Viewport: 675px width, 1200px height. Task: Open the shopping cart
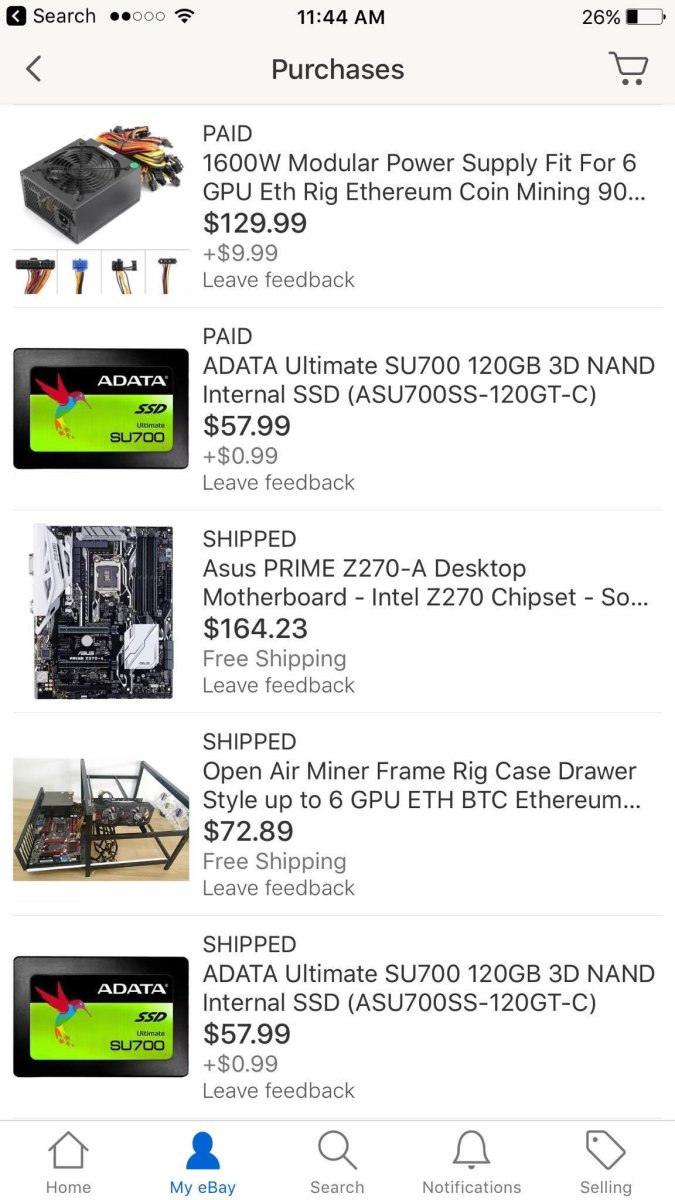[x=629, y=68]
